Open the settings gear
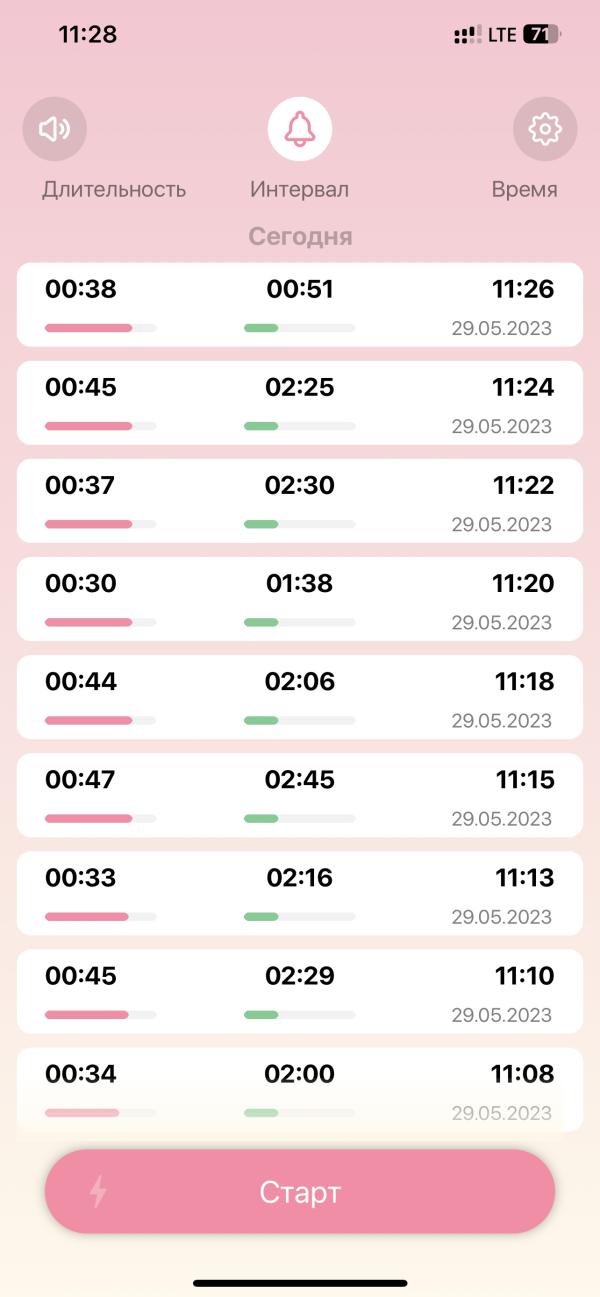This screenshot has width=600, height=1297. pyautogui.click(x=545, y=129)
